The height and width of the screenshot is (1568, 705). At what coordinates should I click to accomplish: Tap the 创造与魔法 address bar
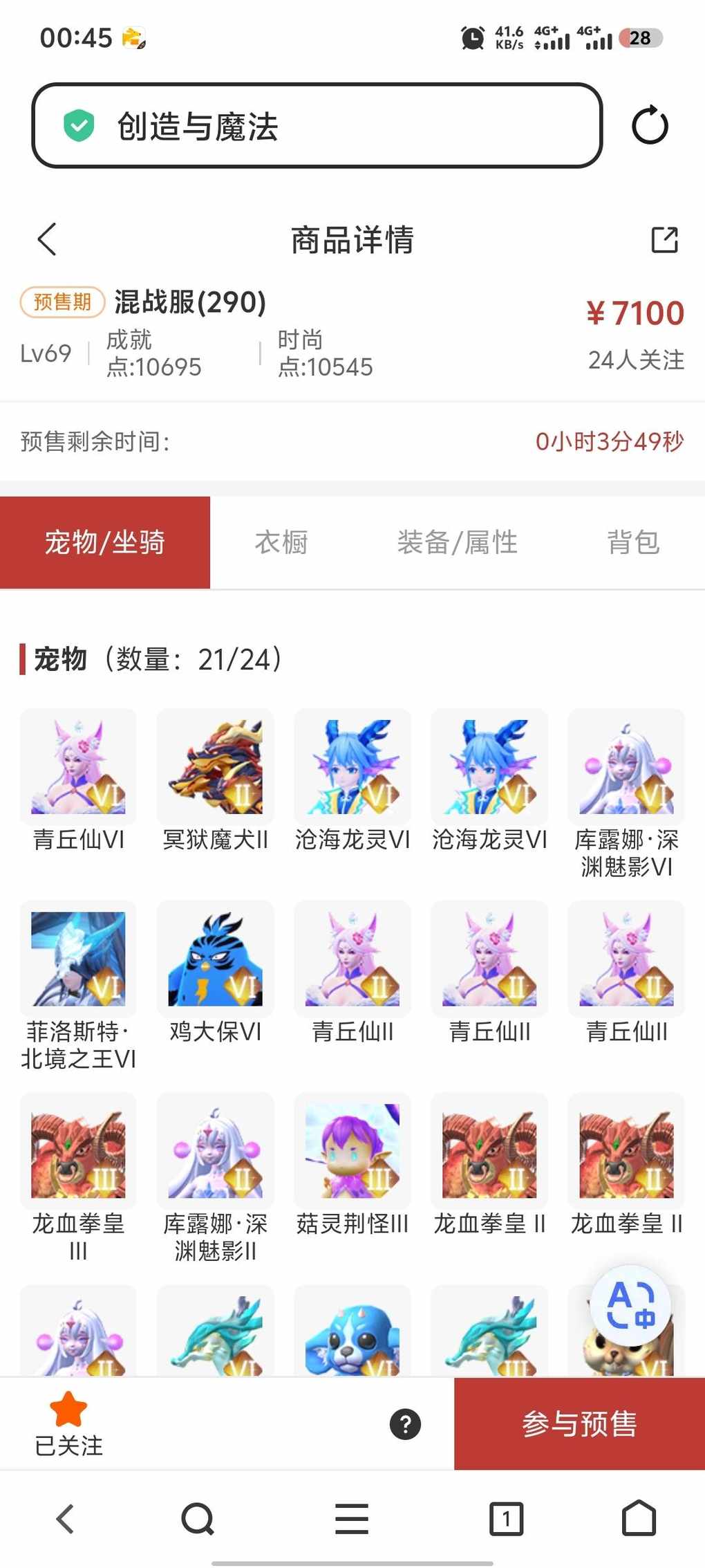[317, 126]
